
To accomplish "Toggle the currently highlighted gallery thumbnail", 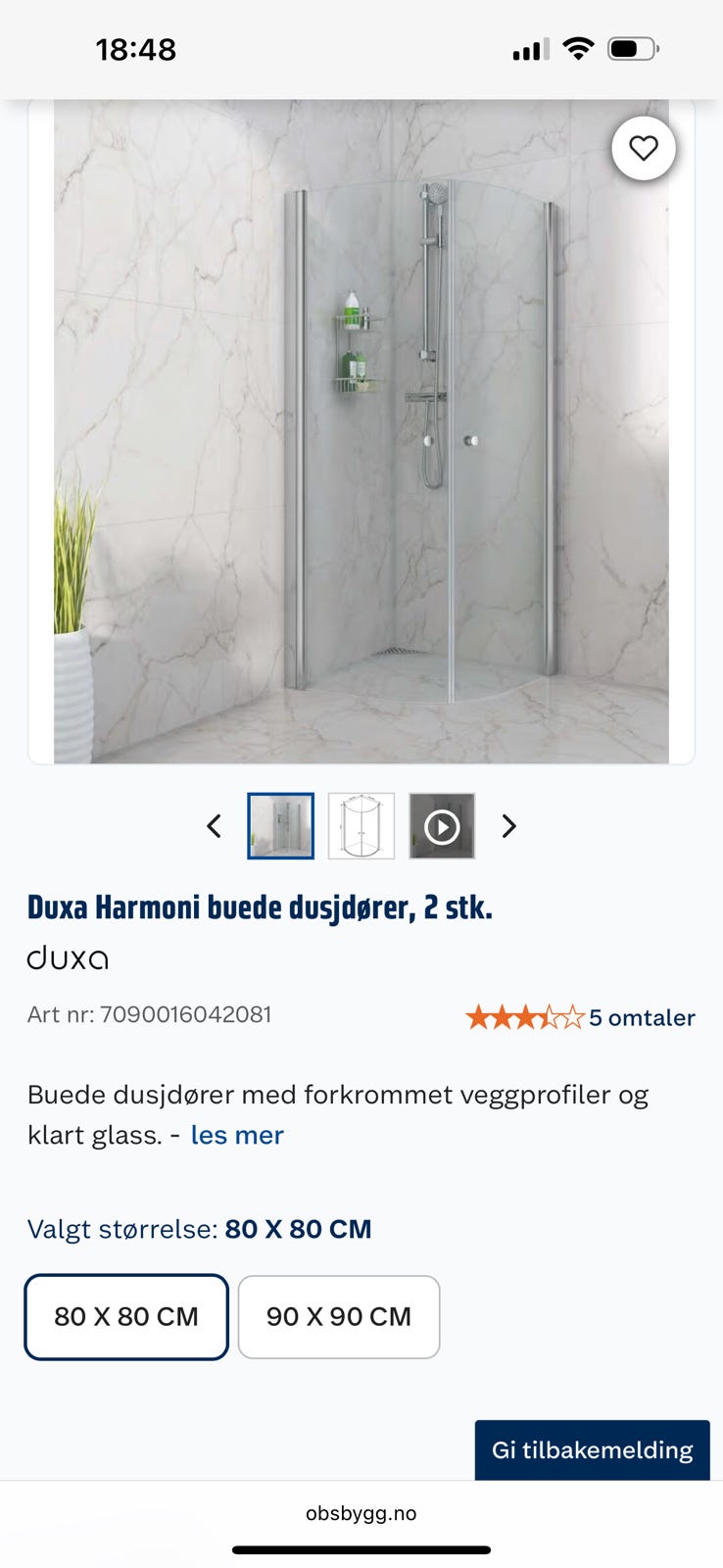I will point(281,825).
